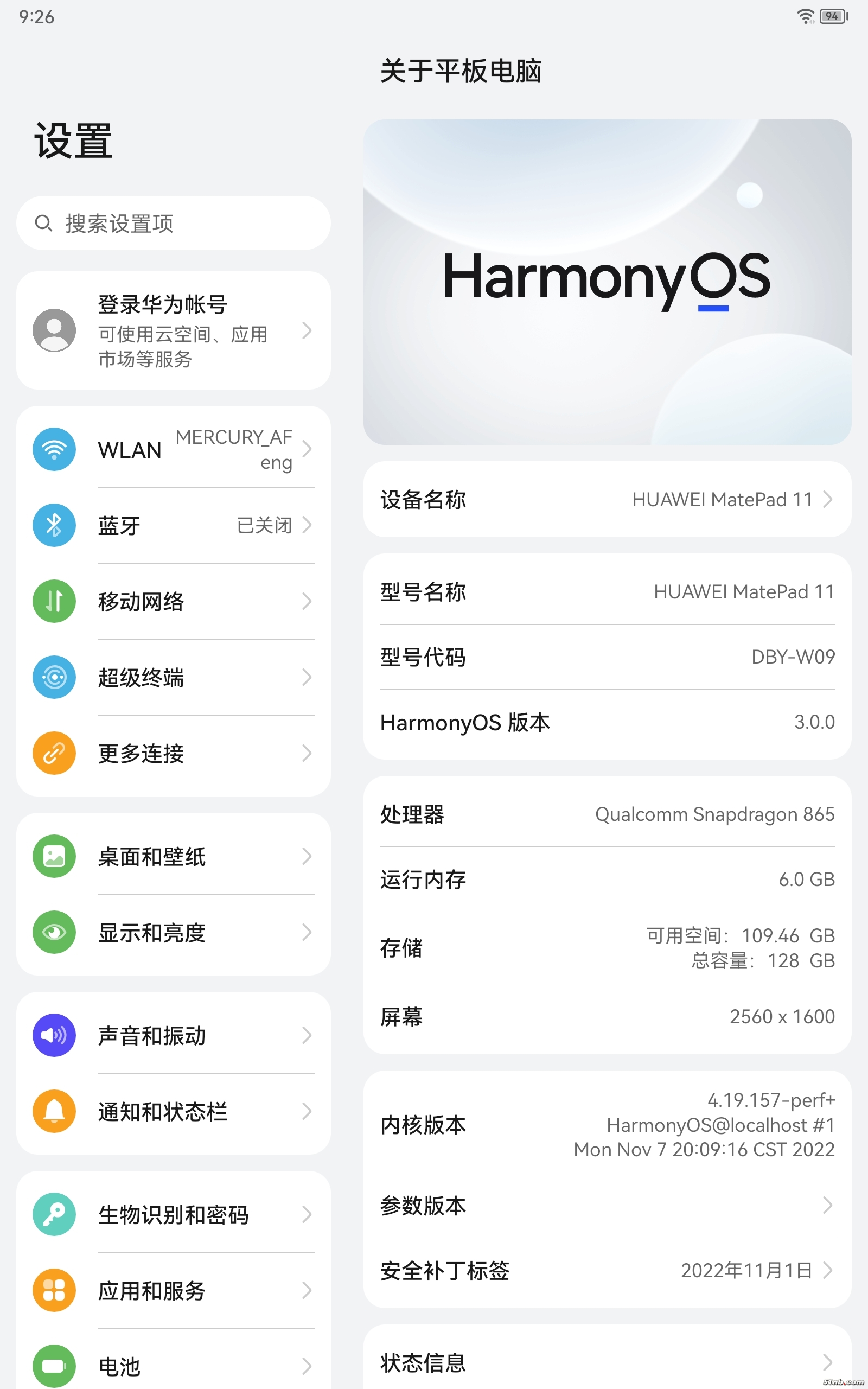This screenshot has width=868, height=1389.
Task: Open 生物识别和密码 settings
Action: (x=174, y=1214)
